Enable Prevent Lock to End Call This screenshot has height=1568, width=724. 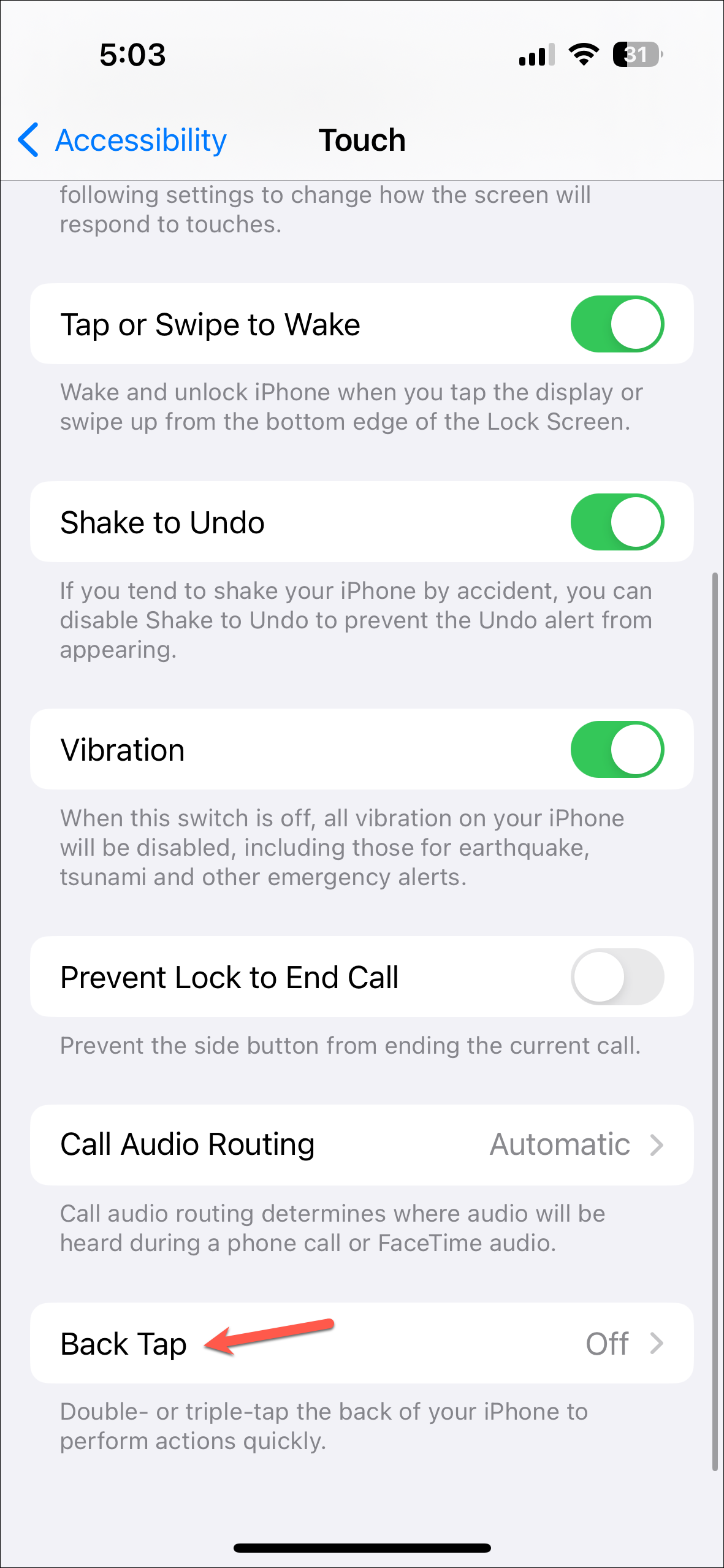617,977
